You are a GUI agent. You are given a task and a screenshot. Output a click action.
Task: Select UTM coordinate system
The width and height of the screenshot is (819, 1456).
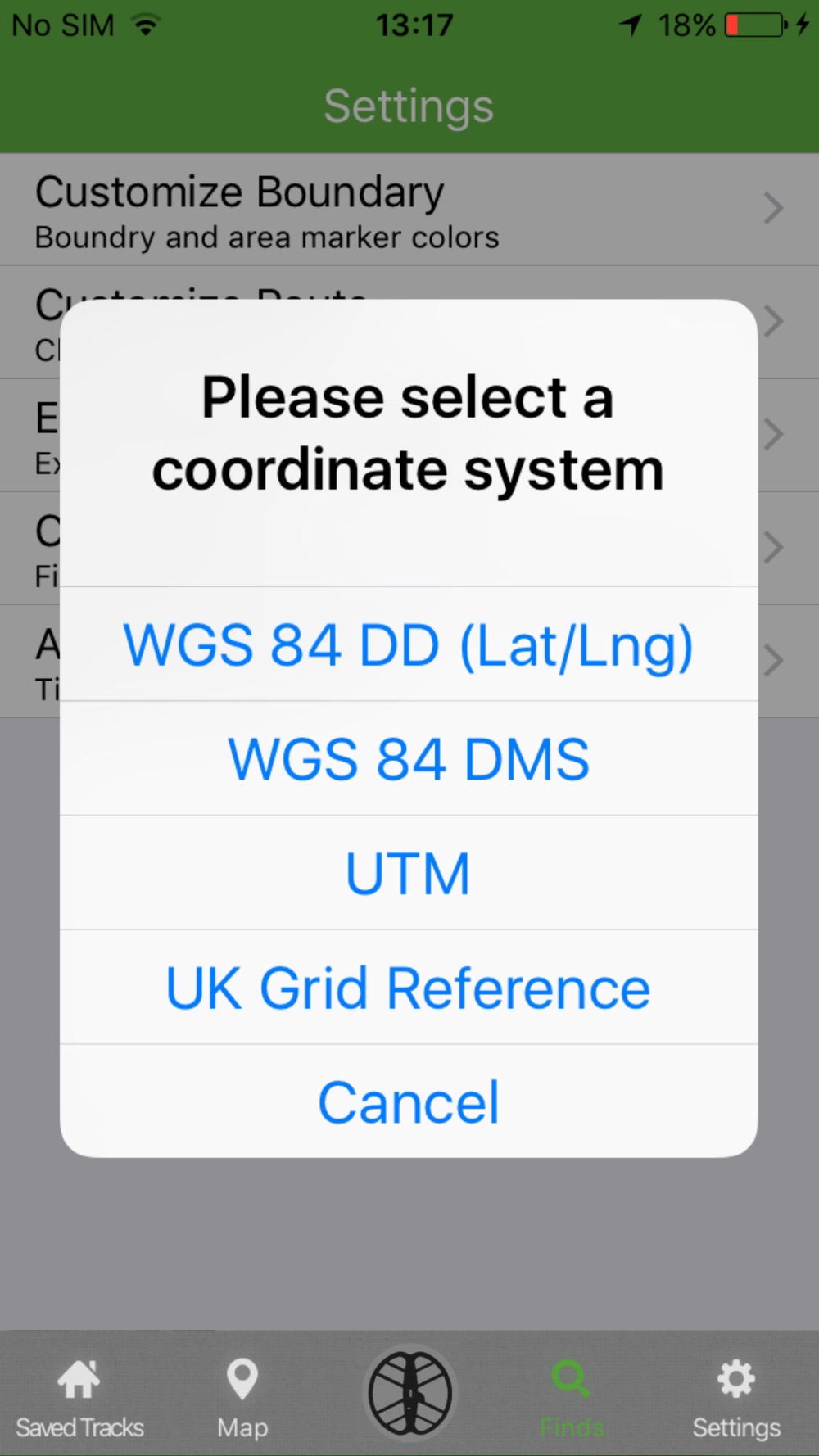point(409,873)
